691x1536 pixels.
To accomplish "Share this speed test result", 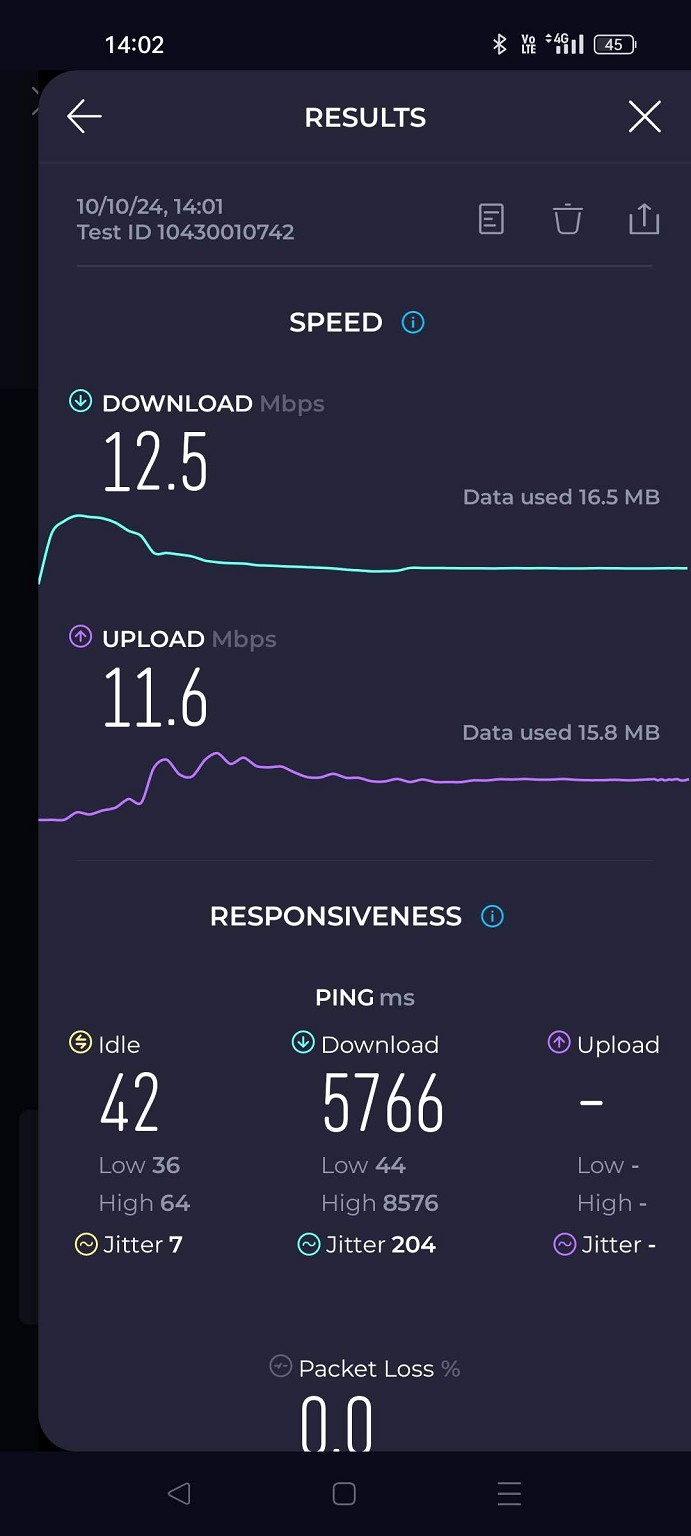I will (x=644, y=219).
